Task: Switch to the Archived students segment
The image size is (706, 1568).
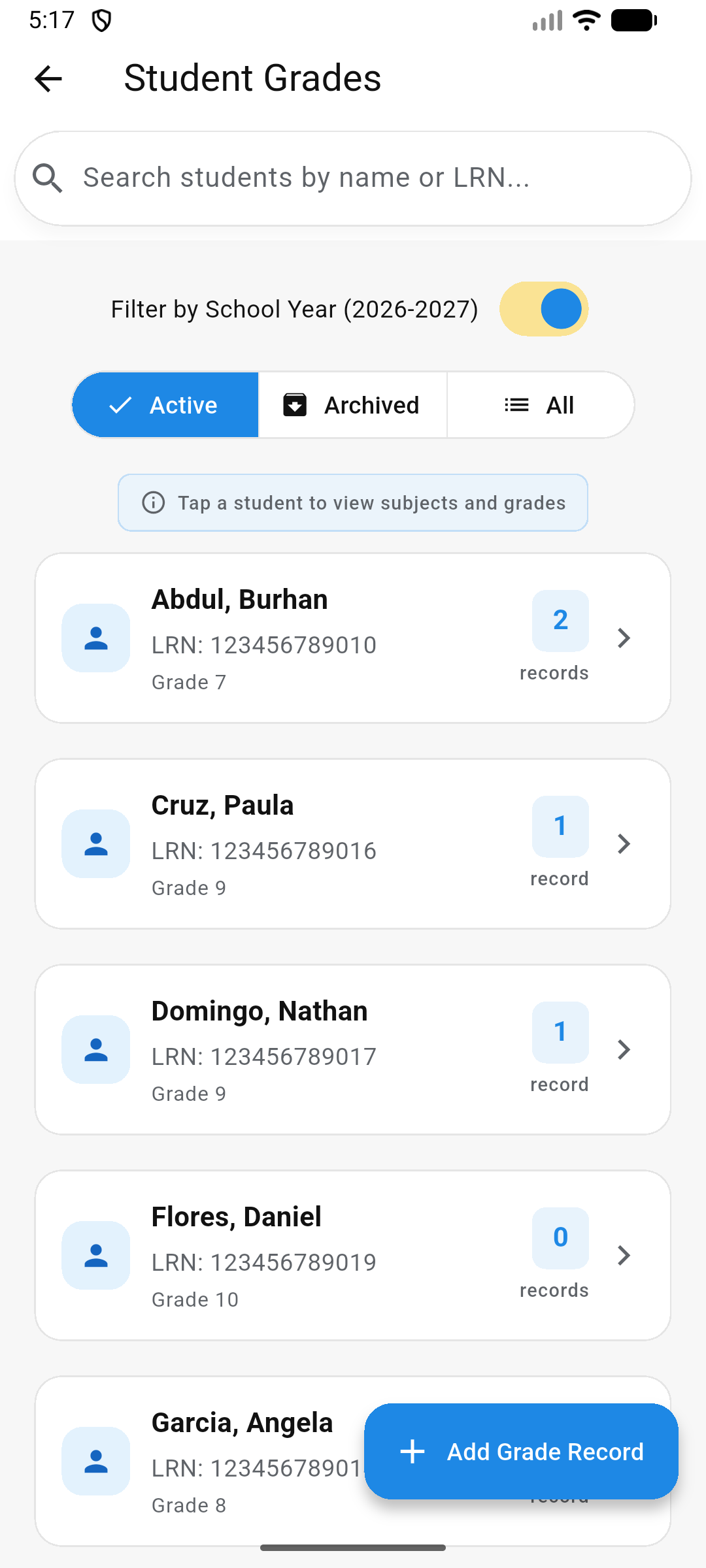Action: (353, 405)
